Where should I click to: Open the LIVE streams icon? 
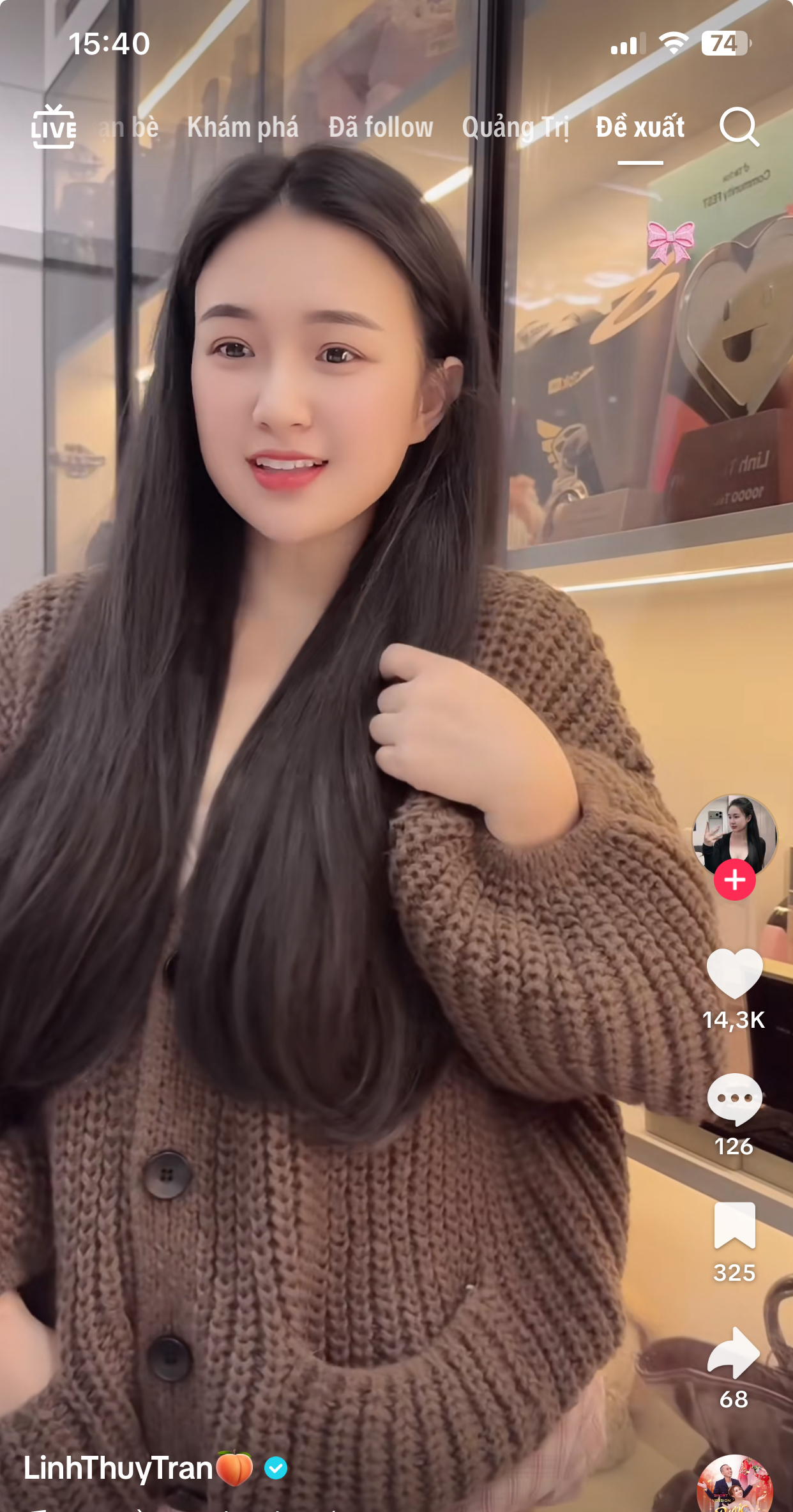coord(54,127)
